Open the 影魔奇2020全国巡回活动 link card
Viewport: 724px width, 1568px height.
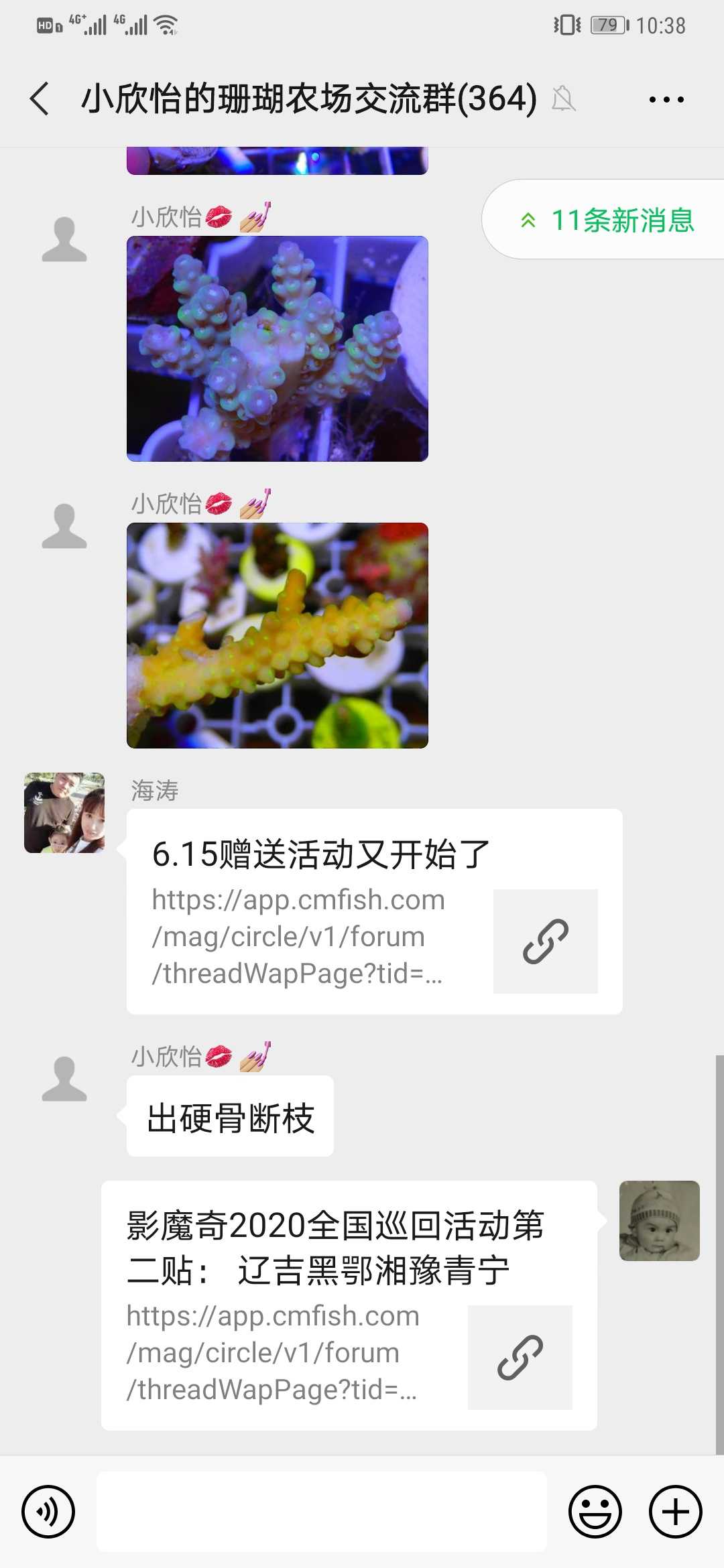click(x=349, y=1305)
